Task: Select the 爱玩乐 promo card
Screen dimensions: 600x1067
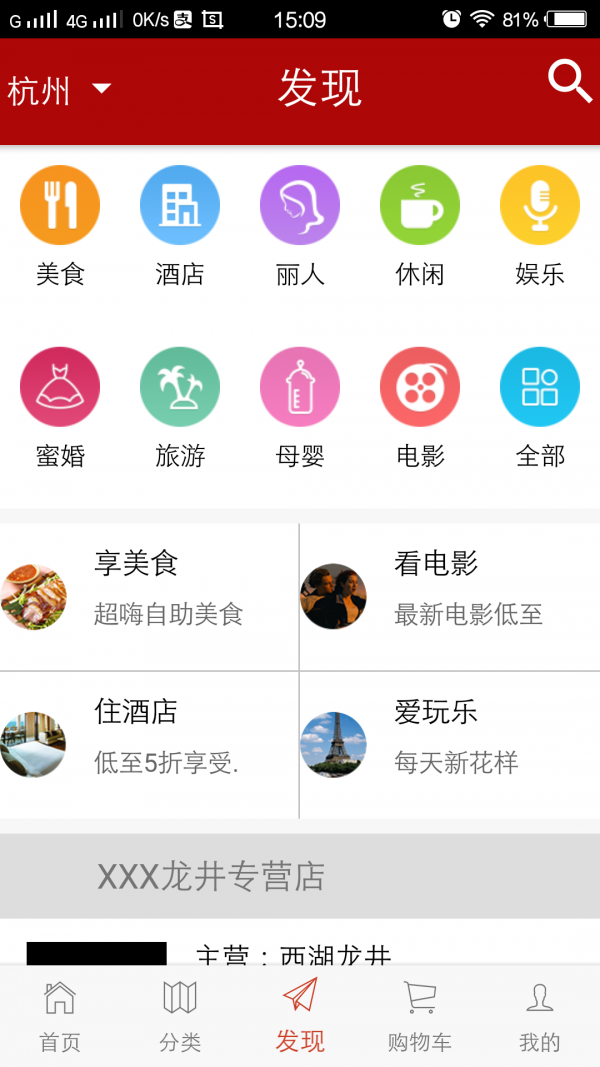Action: point(449,745)
